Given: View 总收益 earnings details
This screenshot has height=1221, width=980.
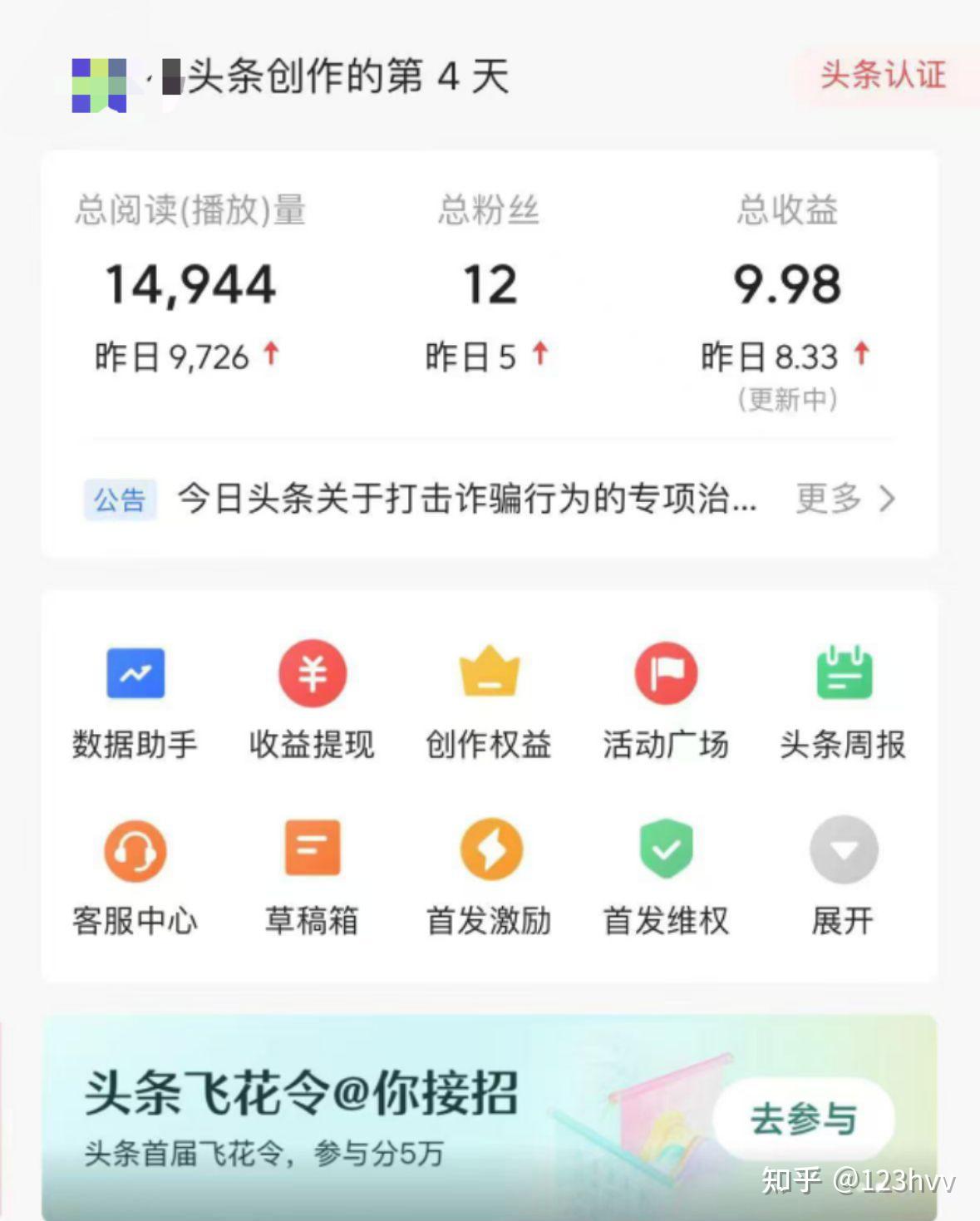Looking at the screenshot, I should (786, 284).
